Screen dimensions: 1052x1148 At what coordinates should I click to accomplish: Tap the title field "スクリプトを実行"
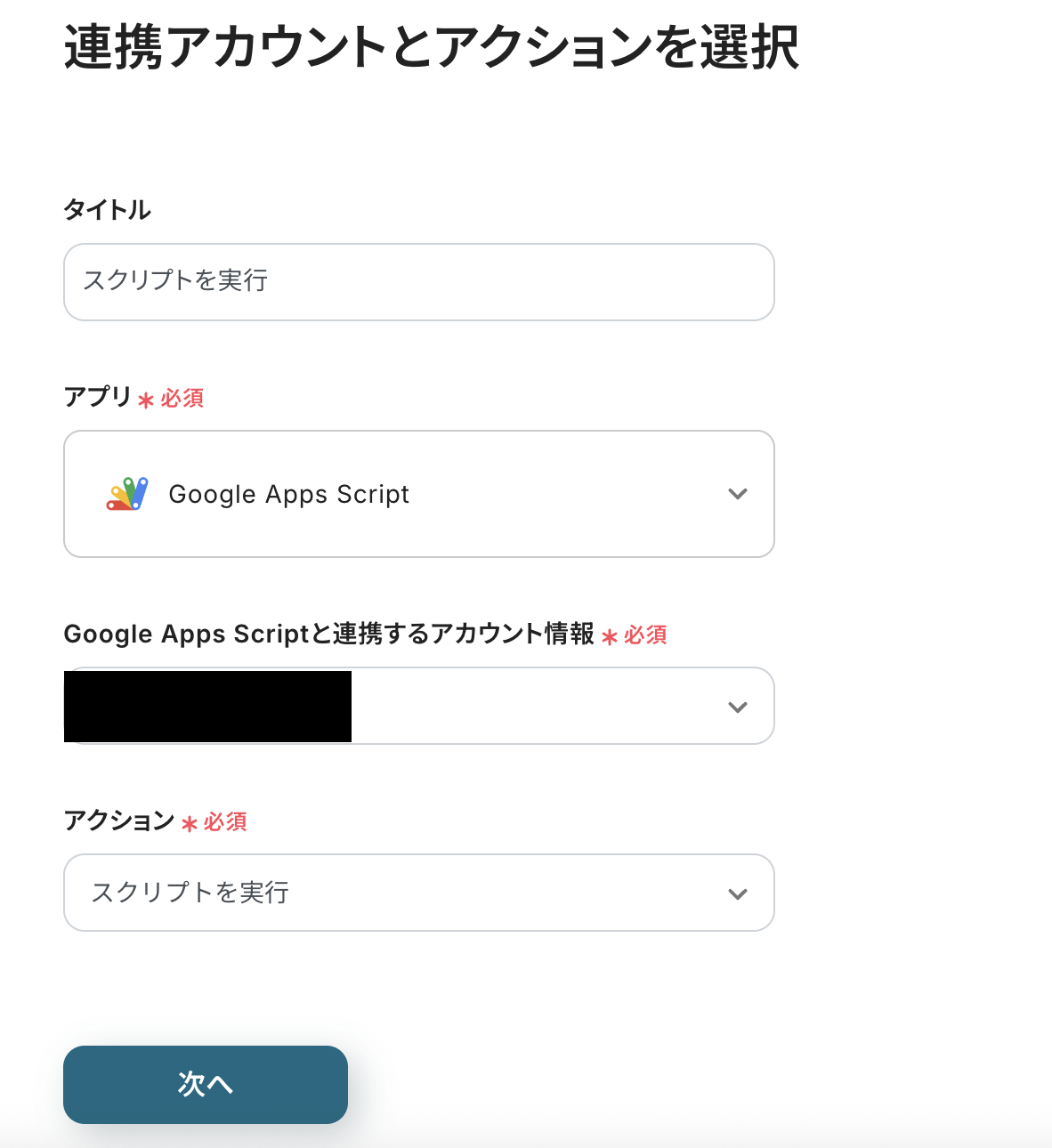point(418,282)
